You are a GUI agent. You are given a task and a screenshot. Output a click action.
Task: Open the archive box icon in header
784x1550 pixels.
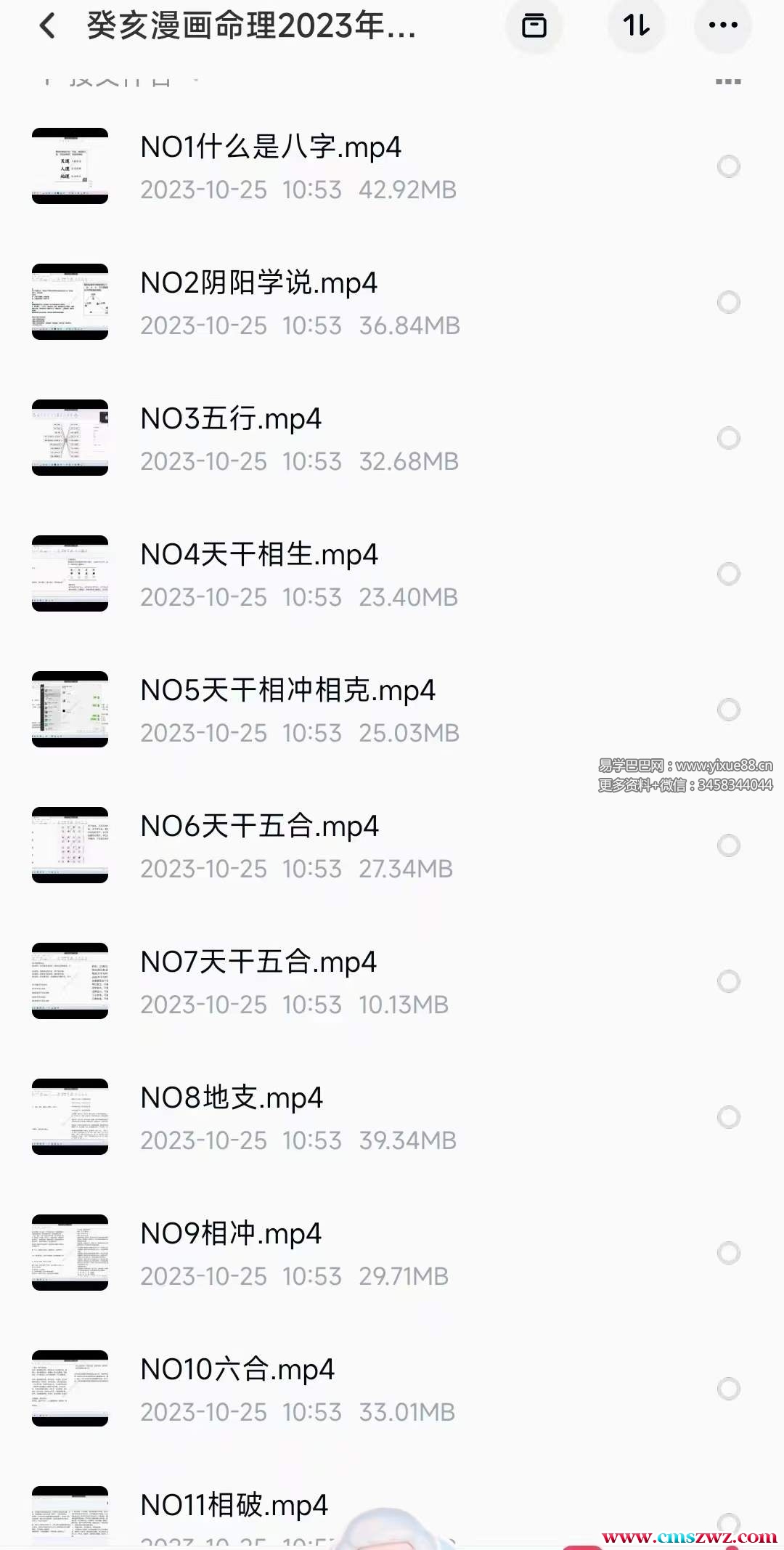click(534, 26)
